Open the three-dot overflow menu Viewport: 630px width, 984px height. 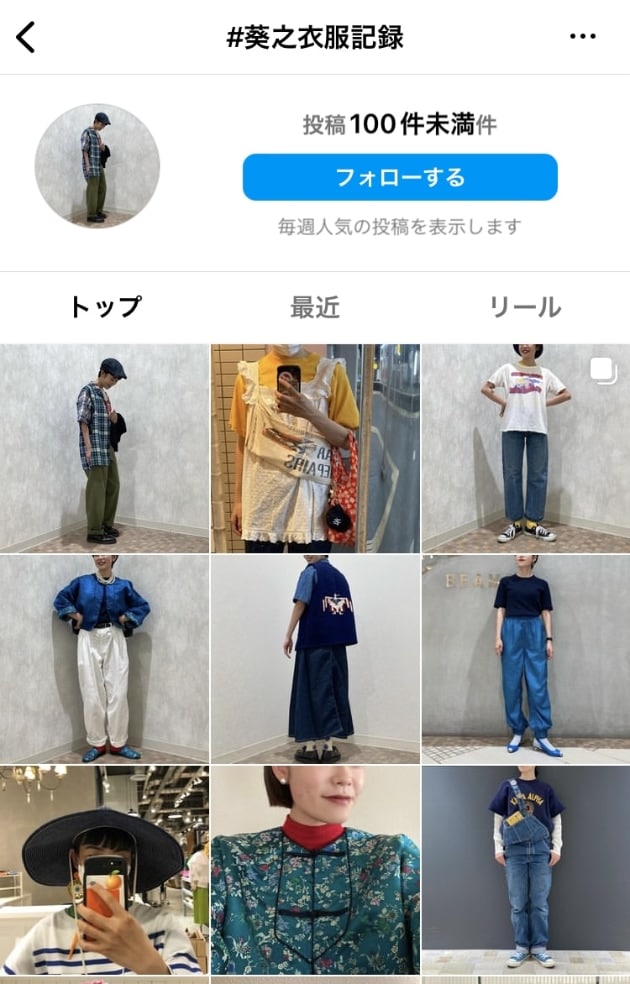[x=582, y=37]
